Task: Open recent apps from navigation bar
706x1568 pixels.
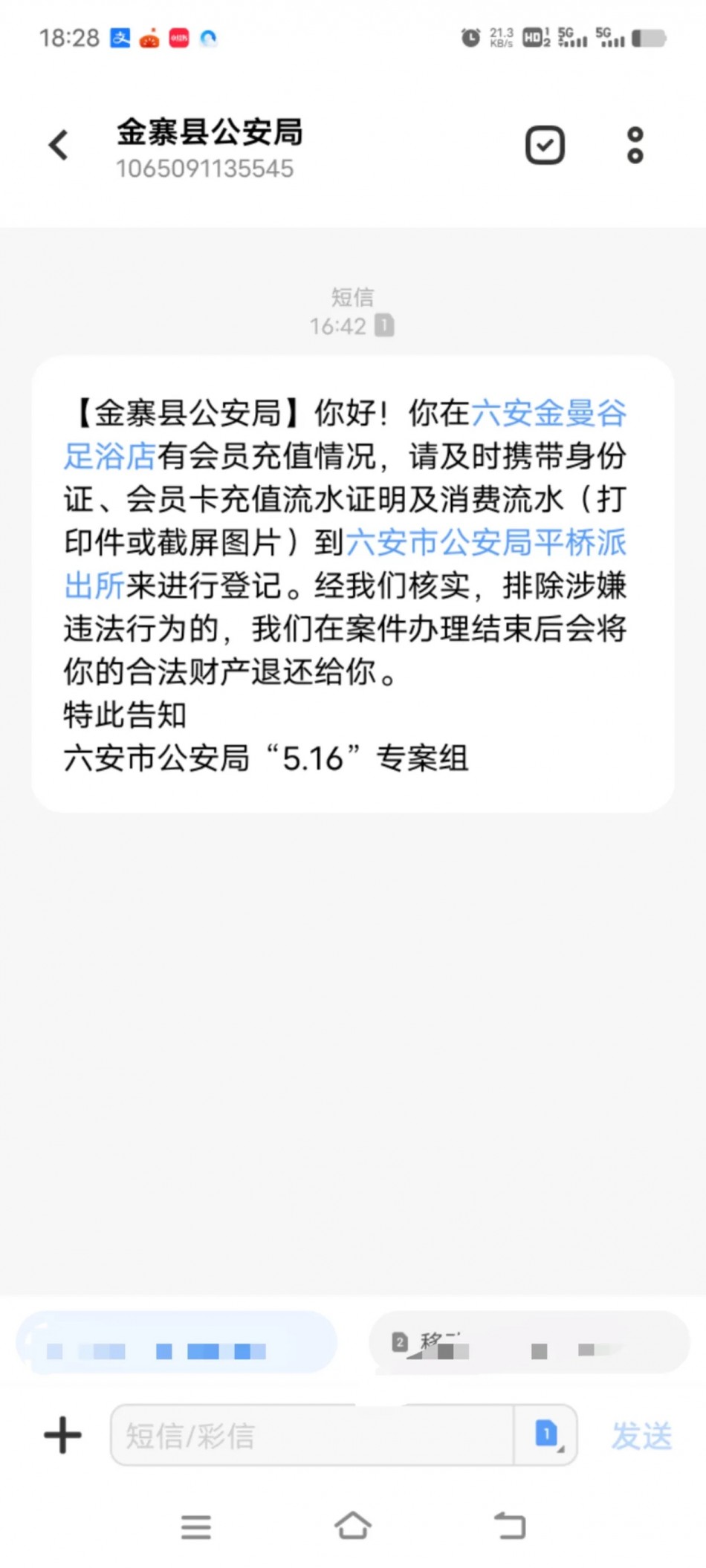Action: coord(196,1527)
